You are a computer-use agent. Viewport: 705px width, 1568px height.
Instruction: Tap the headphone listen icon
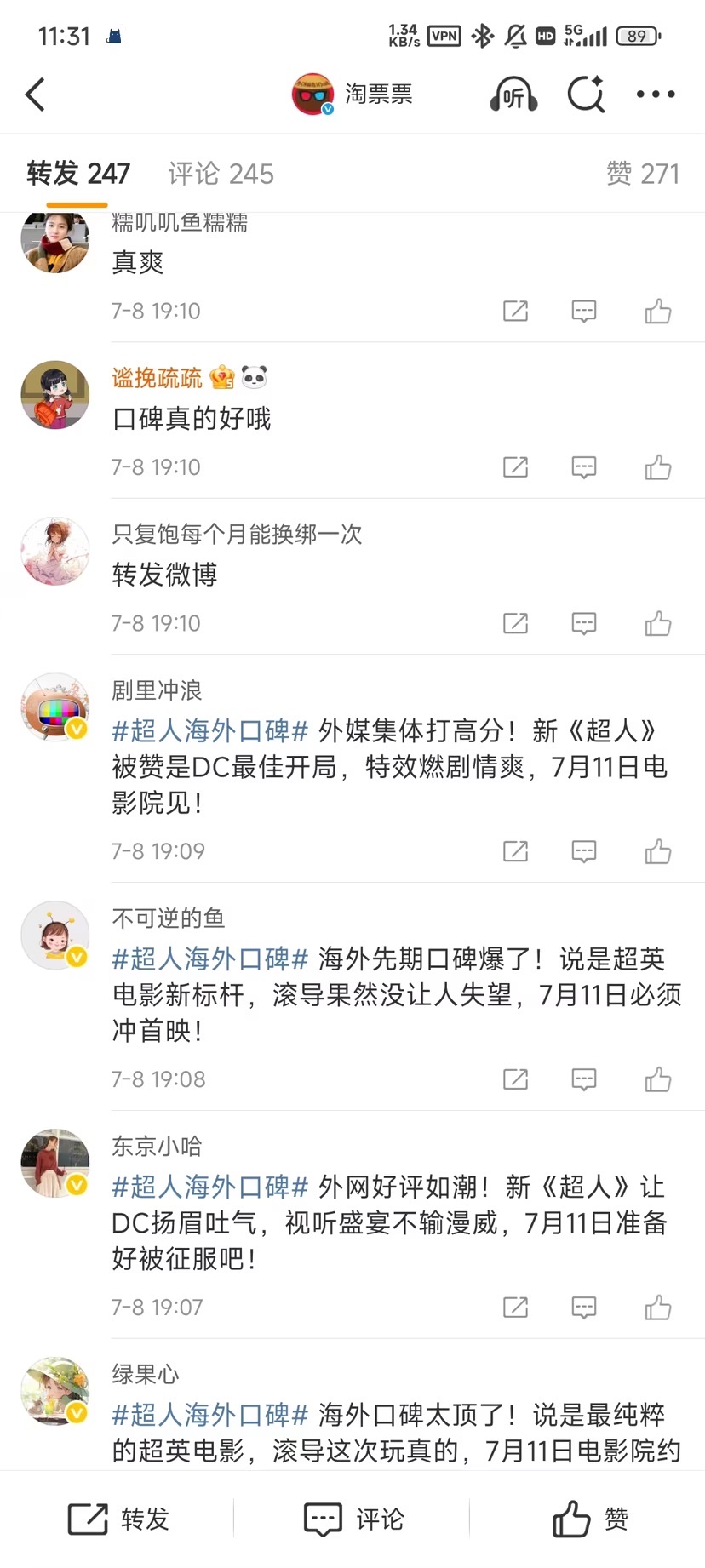coord(513,94)
